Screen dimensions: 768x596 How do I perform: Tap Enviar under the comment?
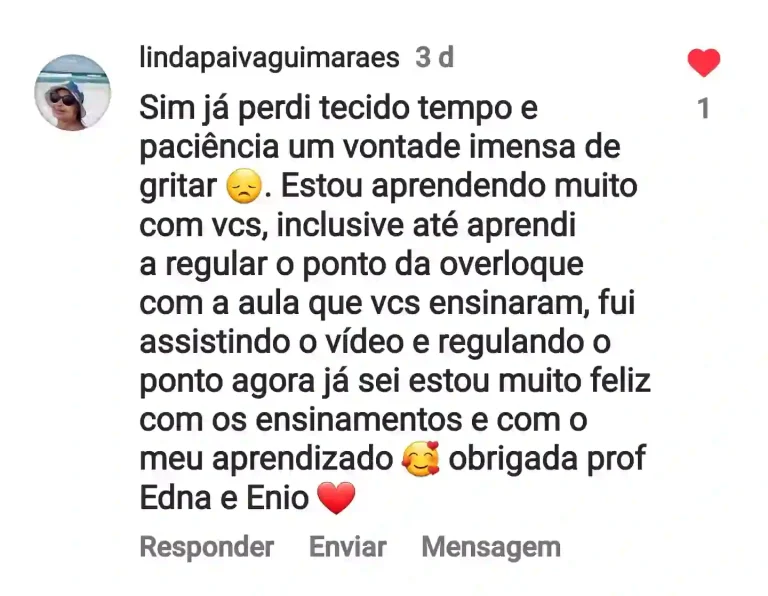(347, 547)
